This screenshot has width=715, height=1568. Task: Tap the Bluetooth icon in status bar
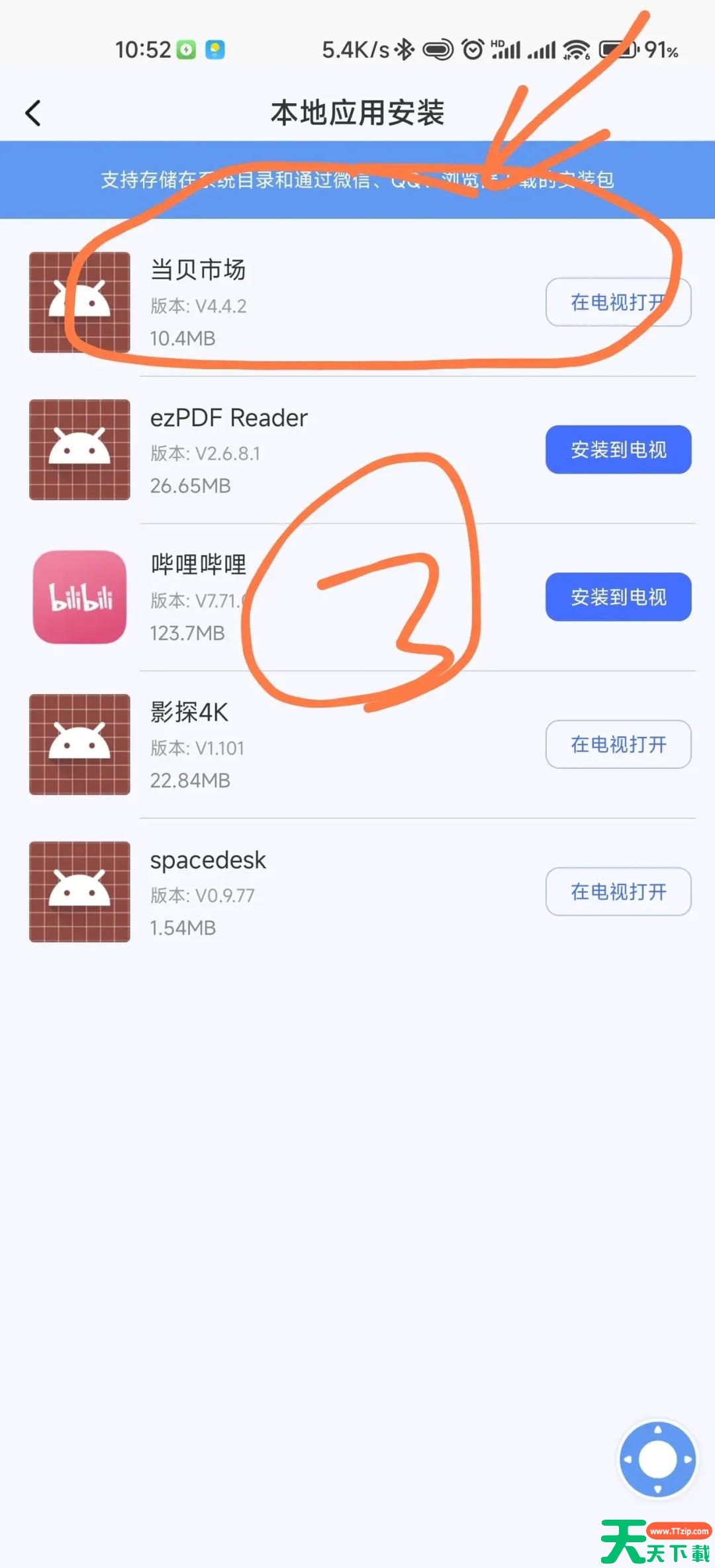(x=404, y=48)
